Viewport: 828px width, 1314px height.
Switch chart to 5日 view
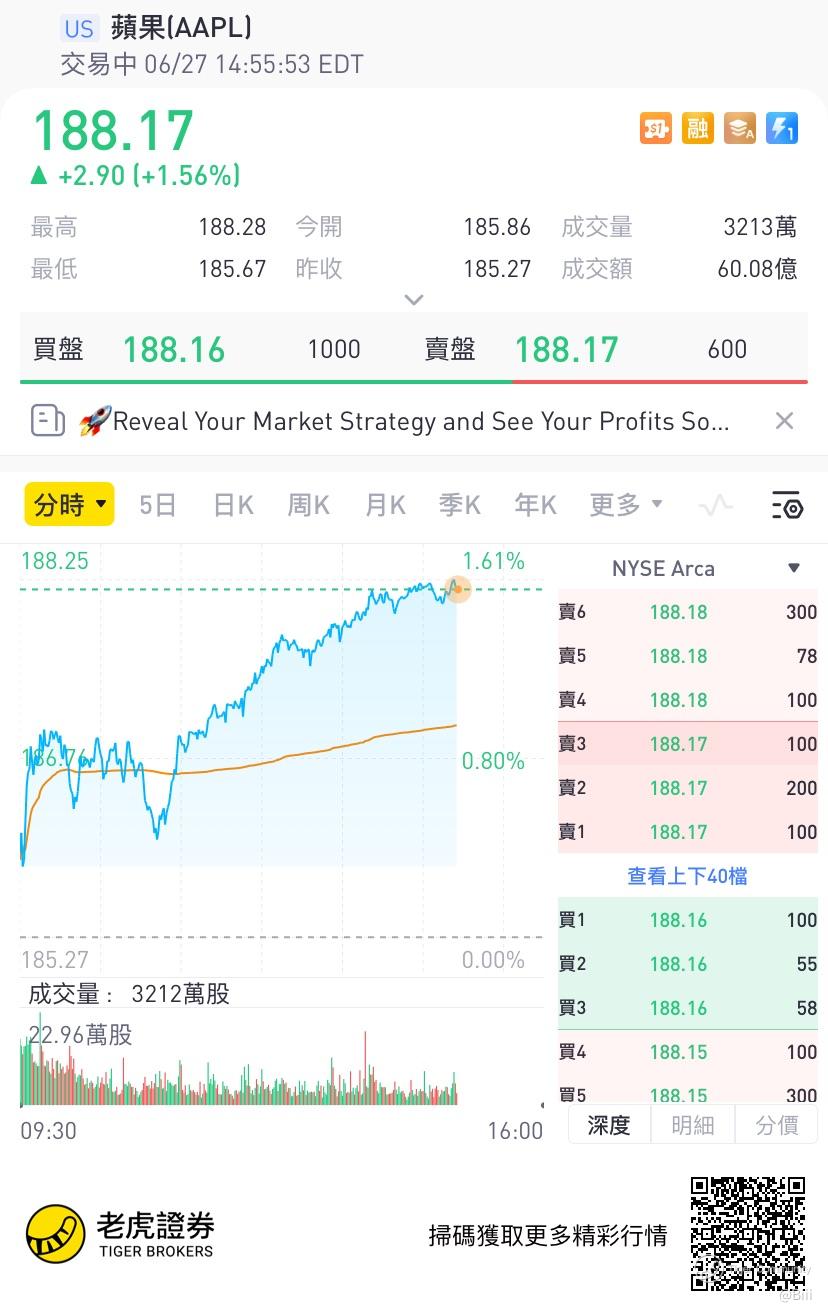(x=158, y=505)
